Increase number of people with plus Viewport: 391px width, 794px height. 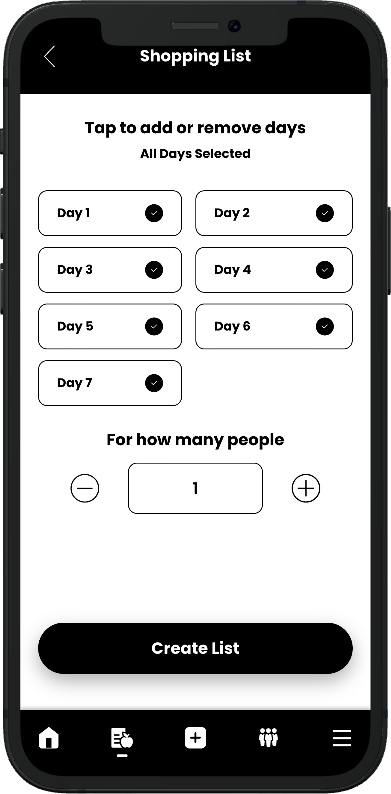(x=306, y=488)
